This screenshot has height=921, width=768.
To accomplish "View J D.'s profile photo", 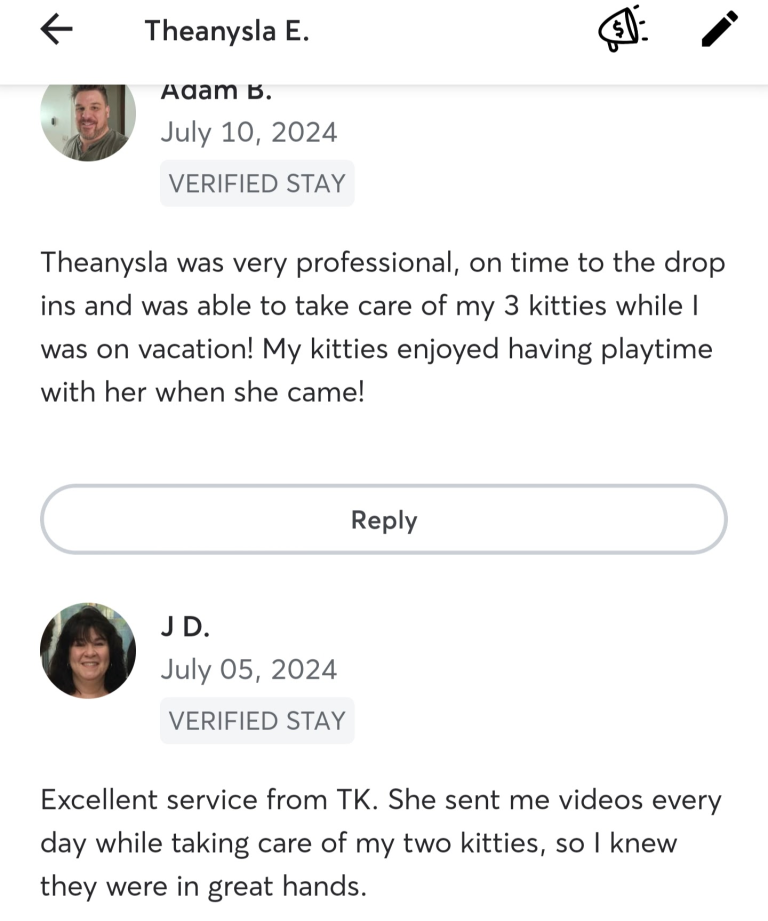I will (x=88, y=651).
